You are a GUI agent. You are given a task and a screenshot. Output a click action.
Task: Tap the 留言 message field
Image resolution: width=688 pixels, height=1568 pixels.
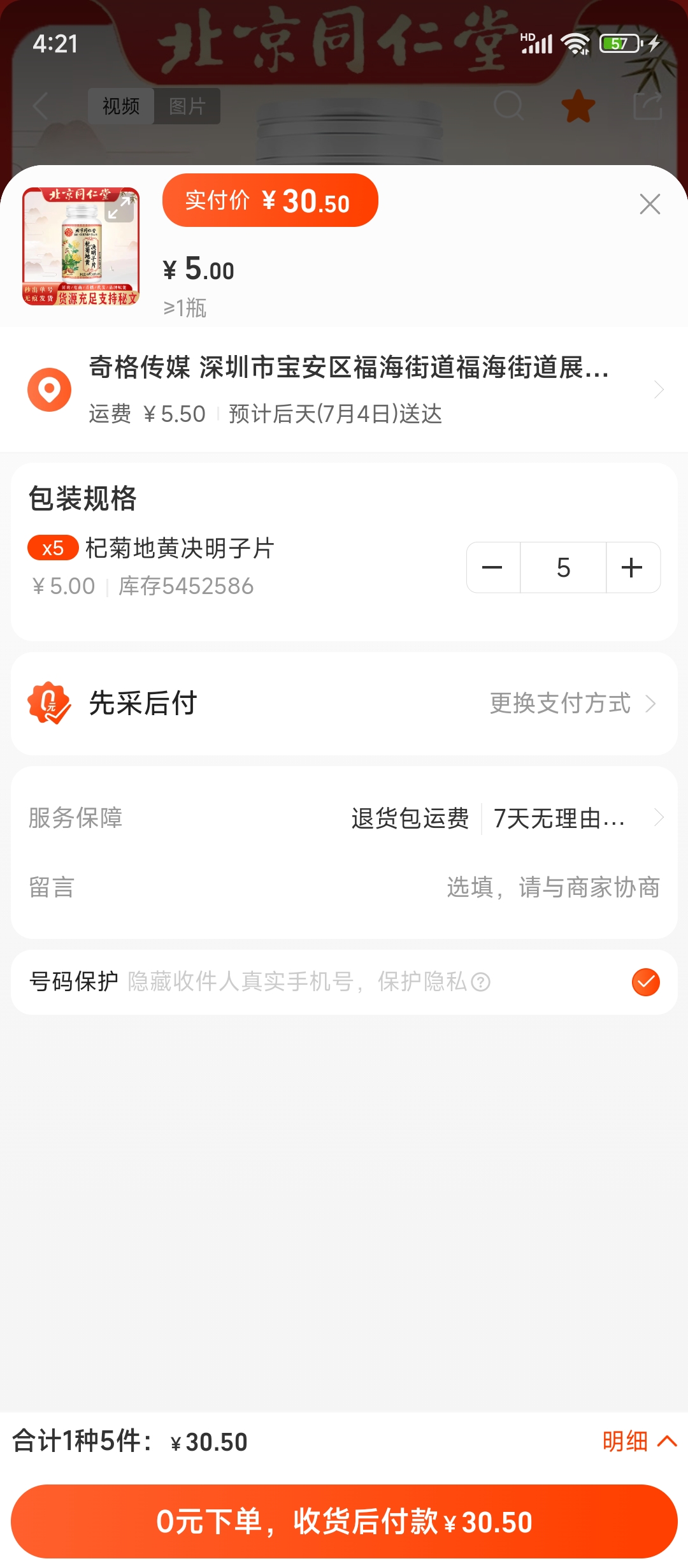552,887
